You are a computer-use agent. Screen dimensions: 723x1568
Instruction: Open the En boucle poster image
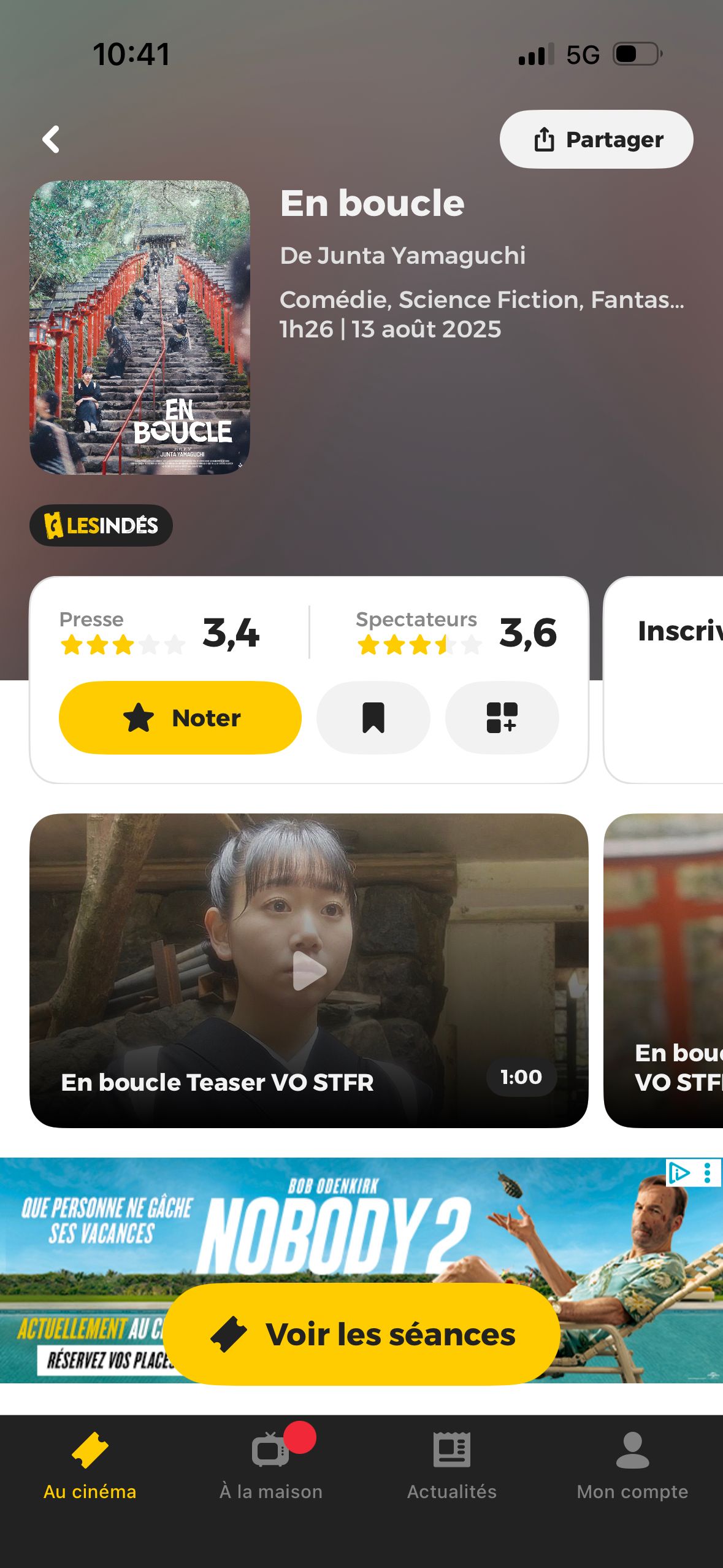click(x=140, y=327)
